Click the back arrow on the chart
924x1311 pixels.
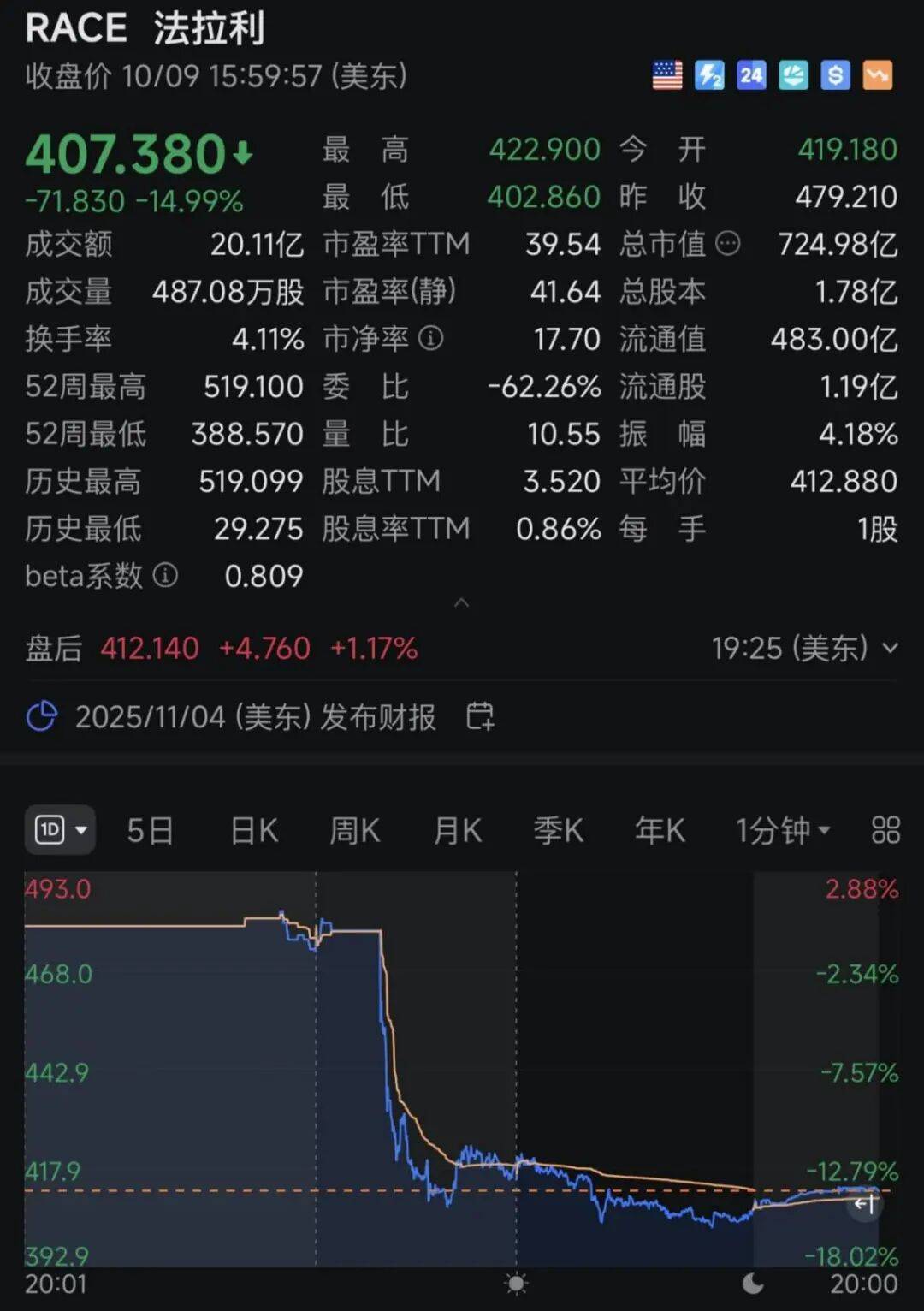click(864, 1203)
